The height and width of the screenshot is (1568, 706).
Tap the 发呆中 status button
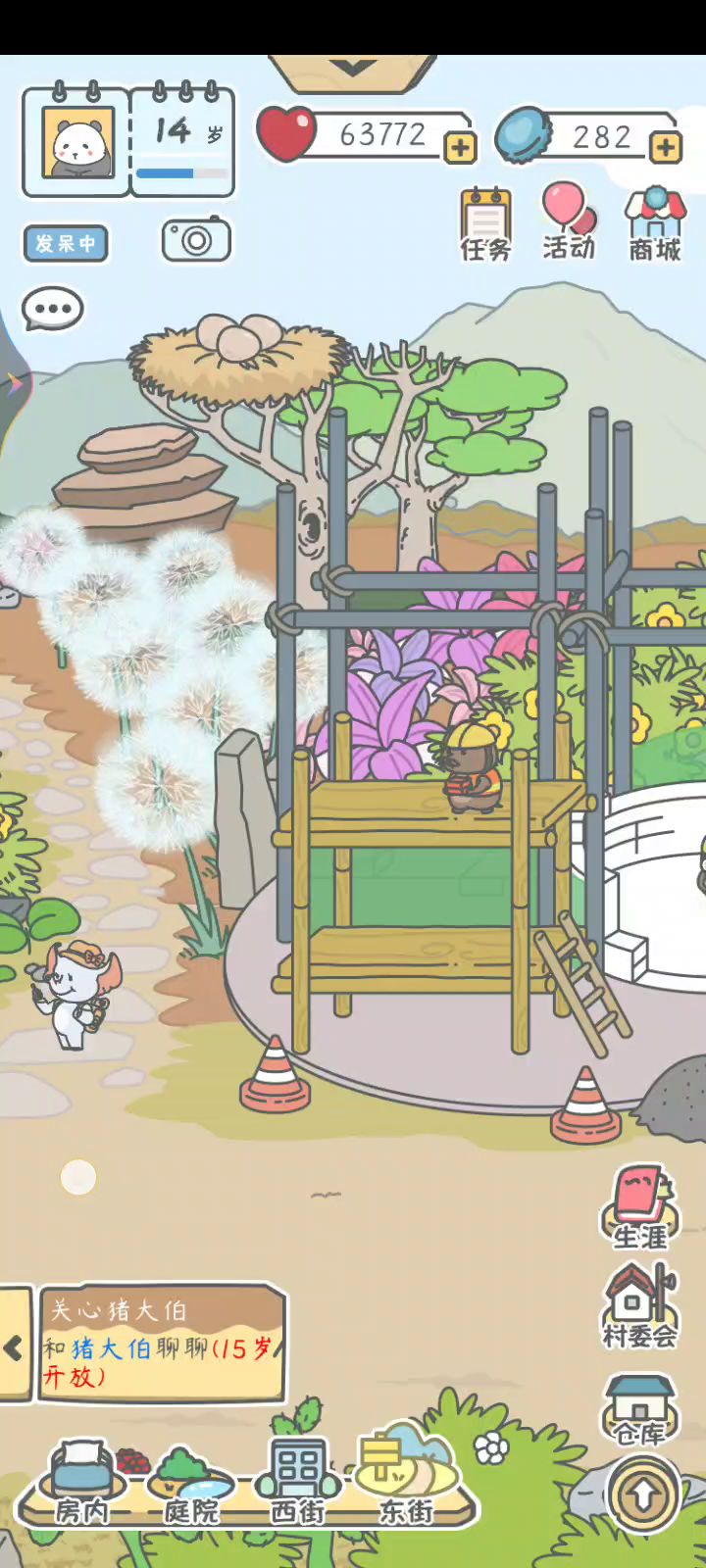(66, 243)
